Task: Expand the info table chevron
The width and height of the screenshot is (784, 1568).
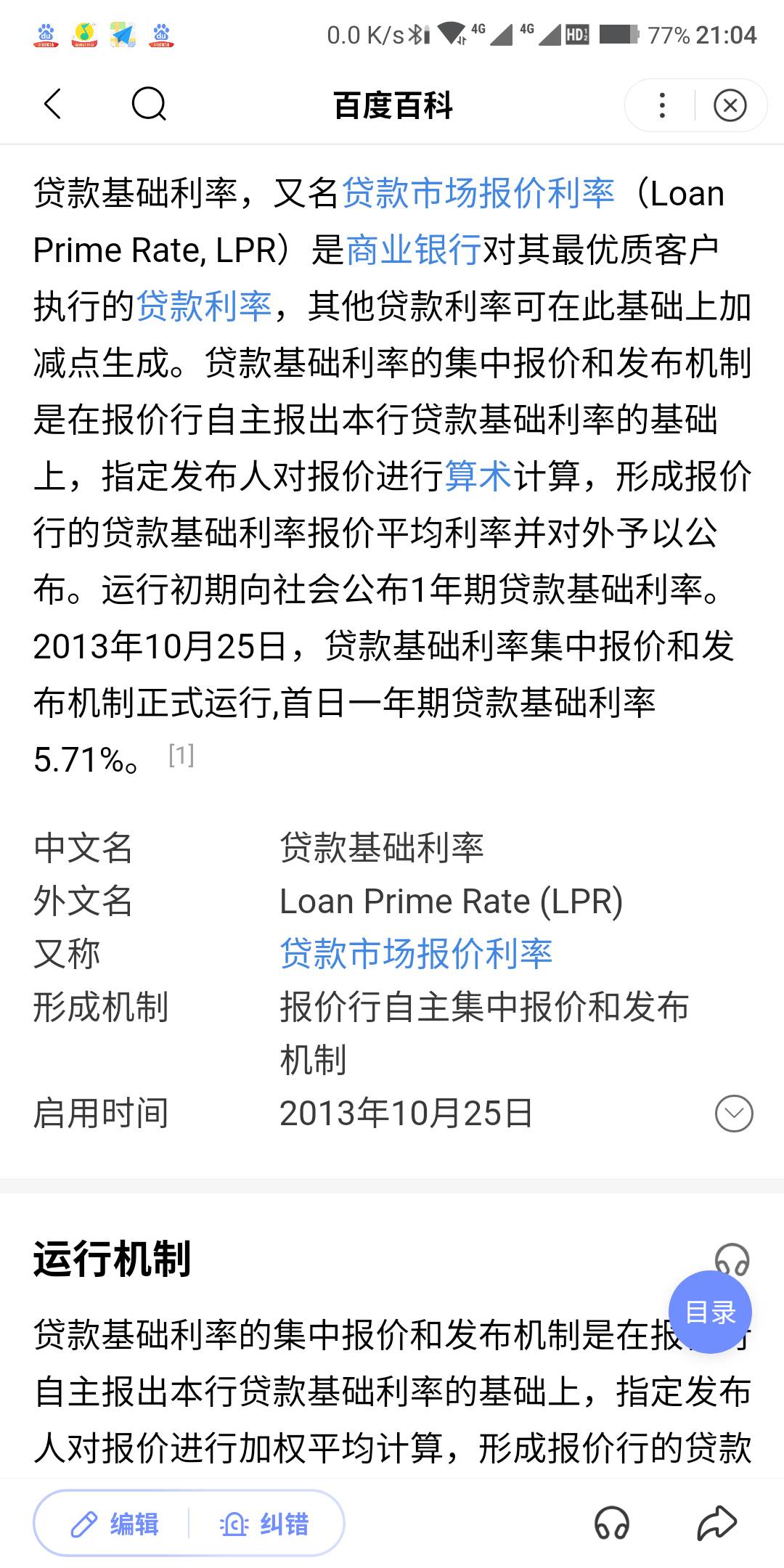Action: pyautogui.click(x=734, y=1114)
